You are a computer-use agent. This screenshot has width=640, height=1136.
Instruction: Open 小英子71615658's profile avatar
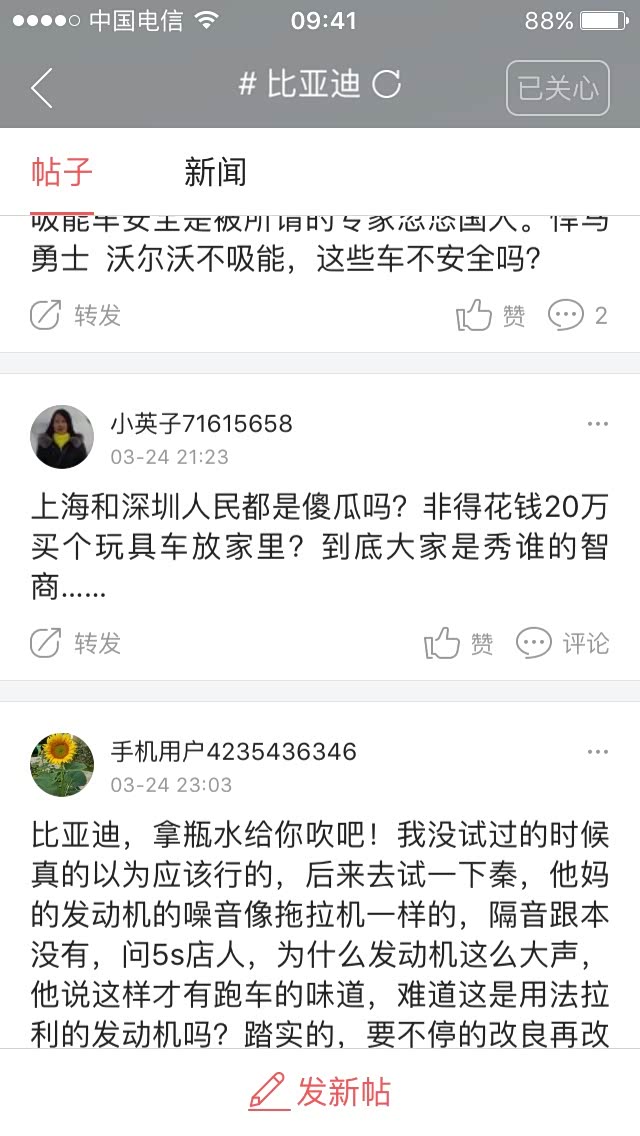(x=62, y=438)
